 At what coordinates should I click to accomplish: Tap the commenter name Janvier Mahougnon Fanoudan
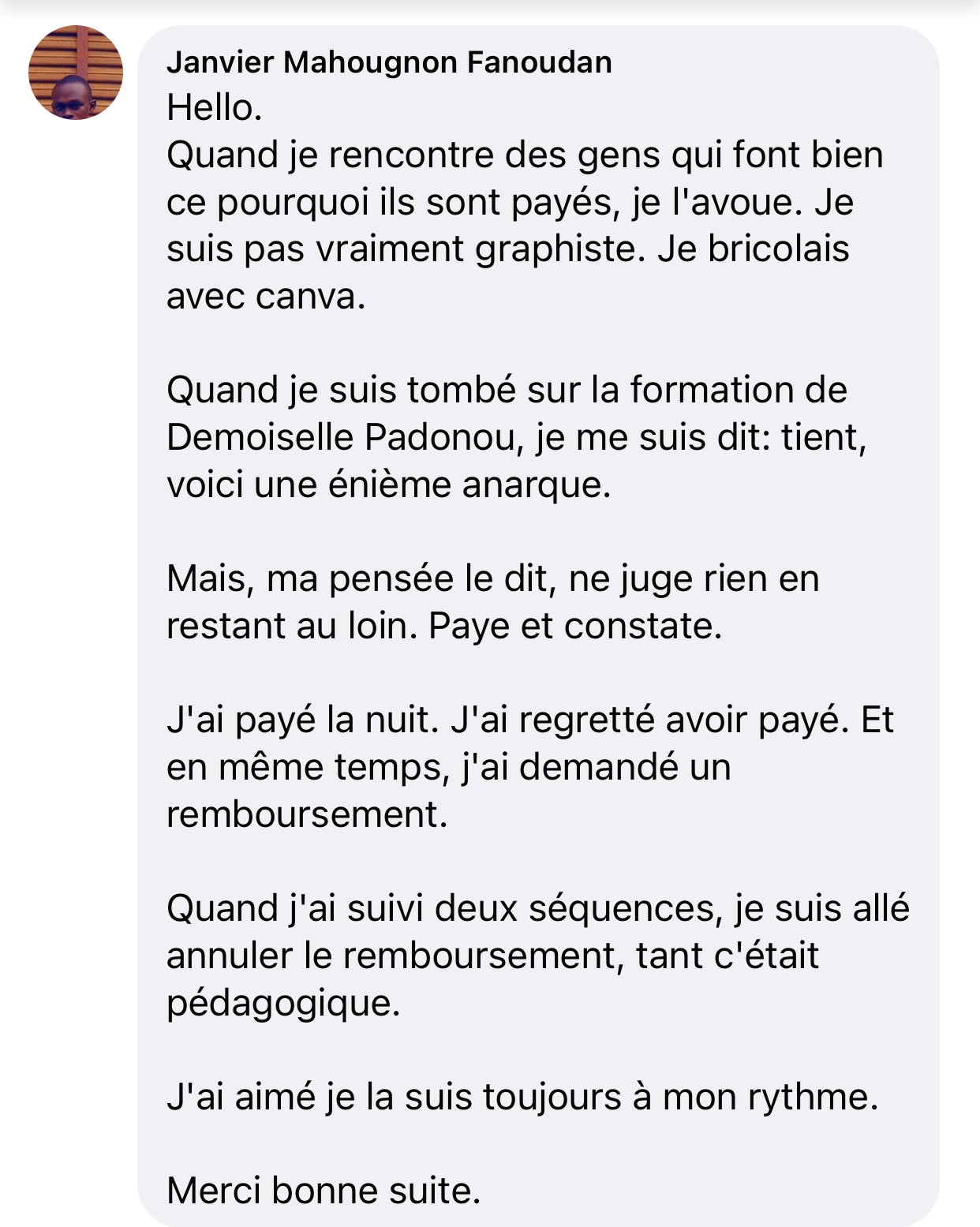389,62
